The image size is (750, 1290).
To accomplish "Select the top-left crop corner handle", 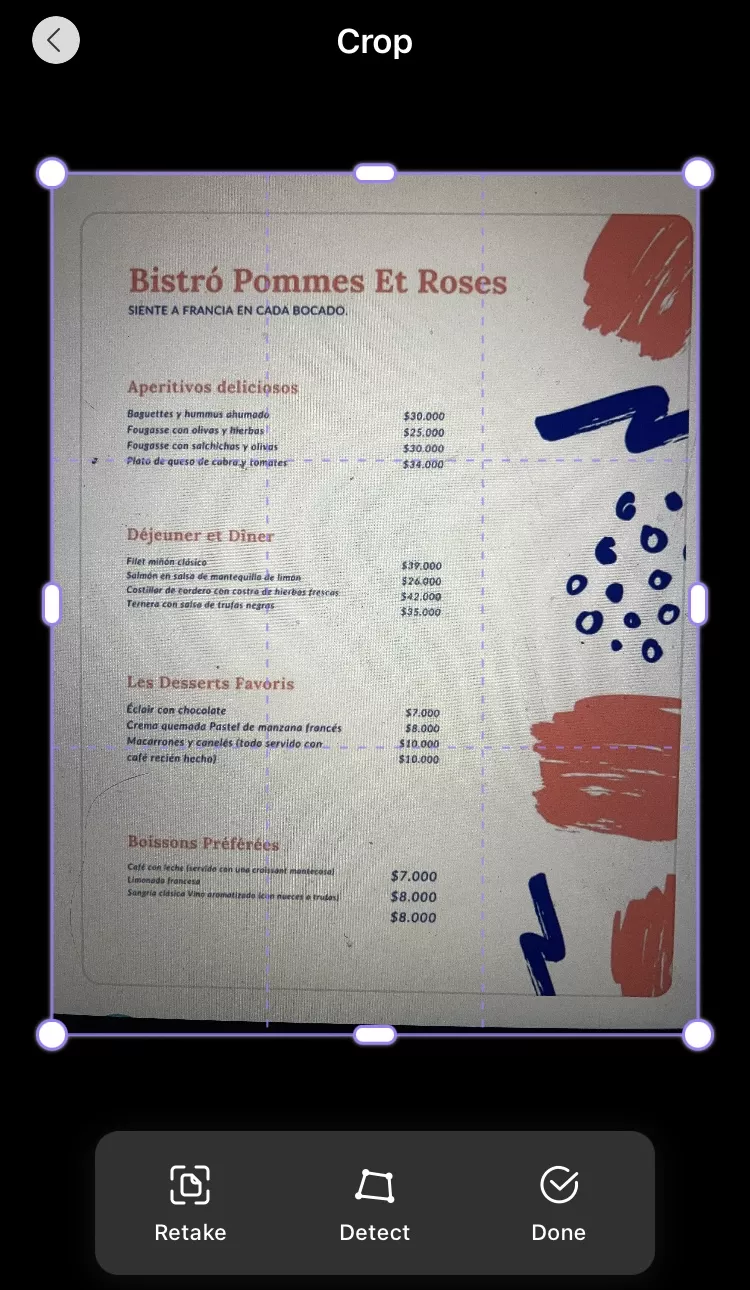I will point(52,173).
